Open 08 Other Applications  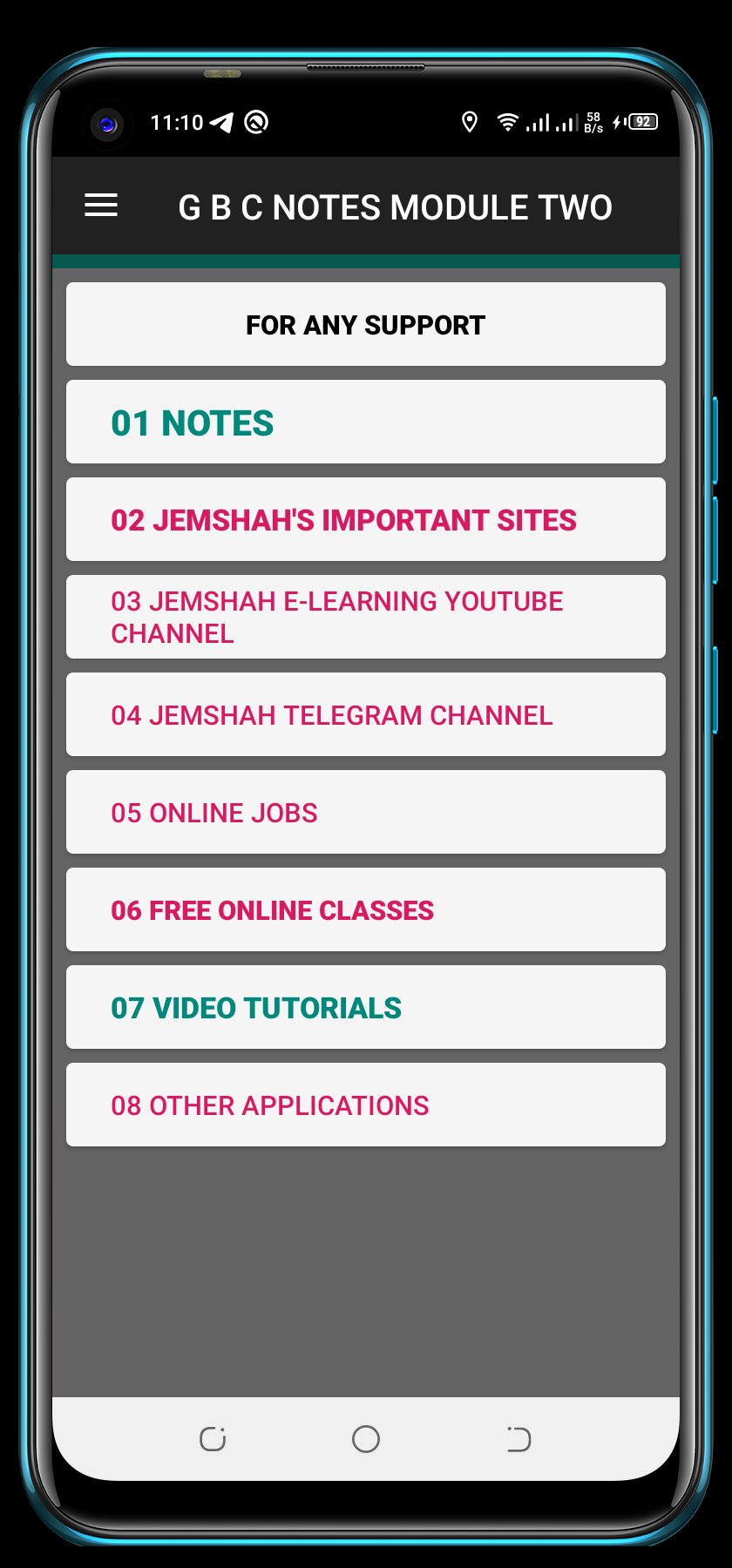[x=365, y=1105]
